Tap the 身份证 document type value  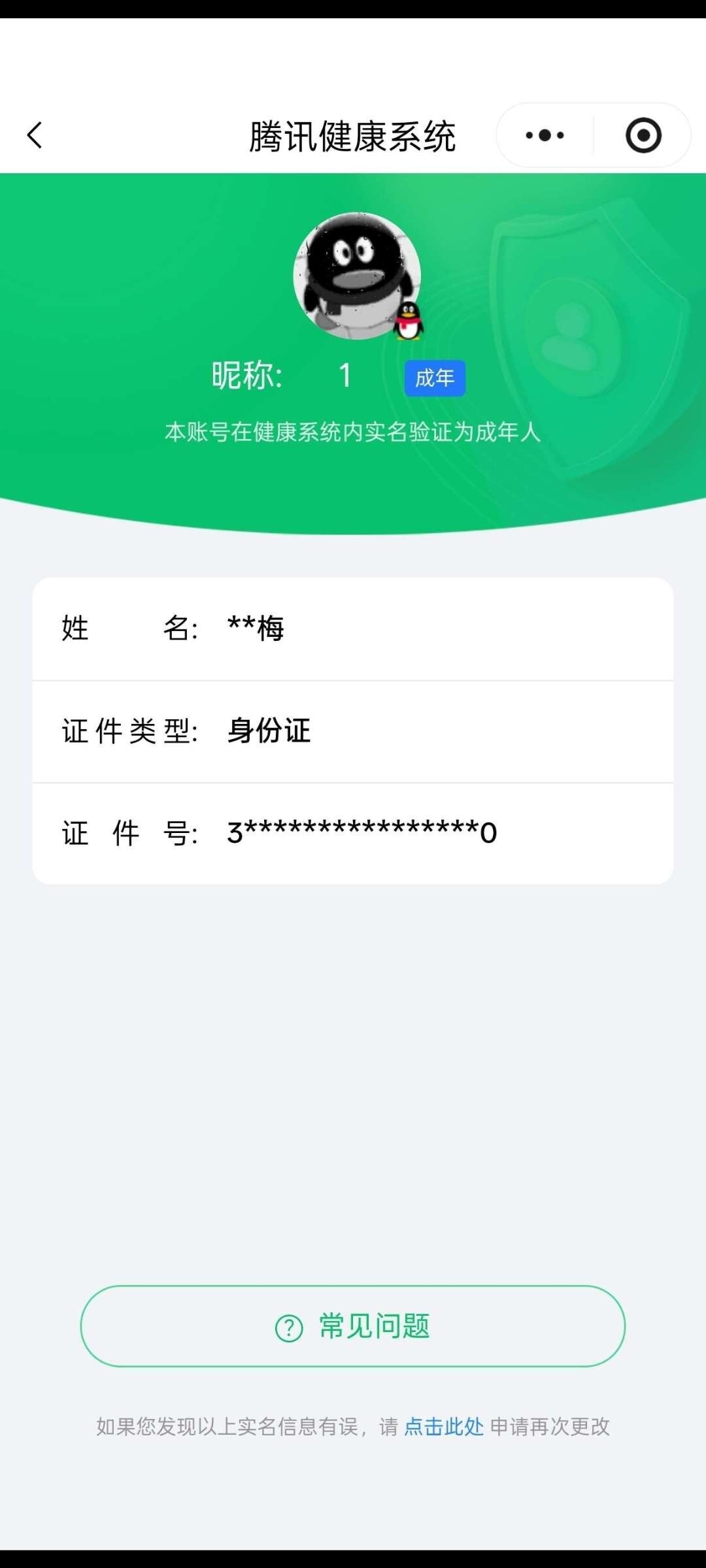click(x=269, y=732)
